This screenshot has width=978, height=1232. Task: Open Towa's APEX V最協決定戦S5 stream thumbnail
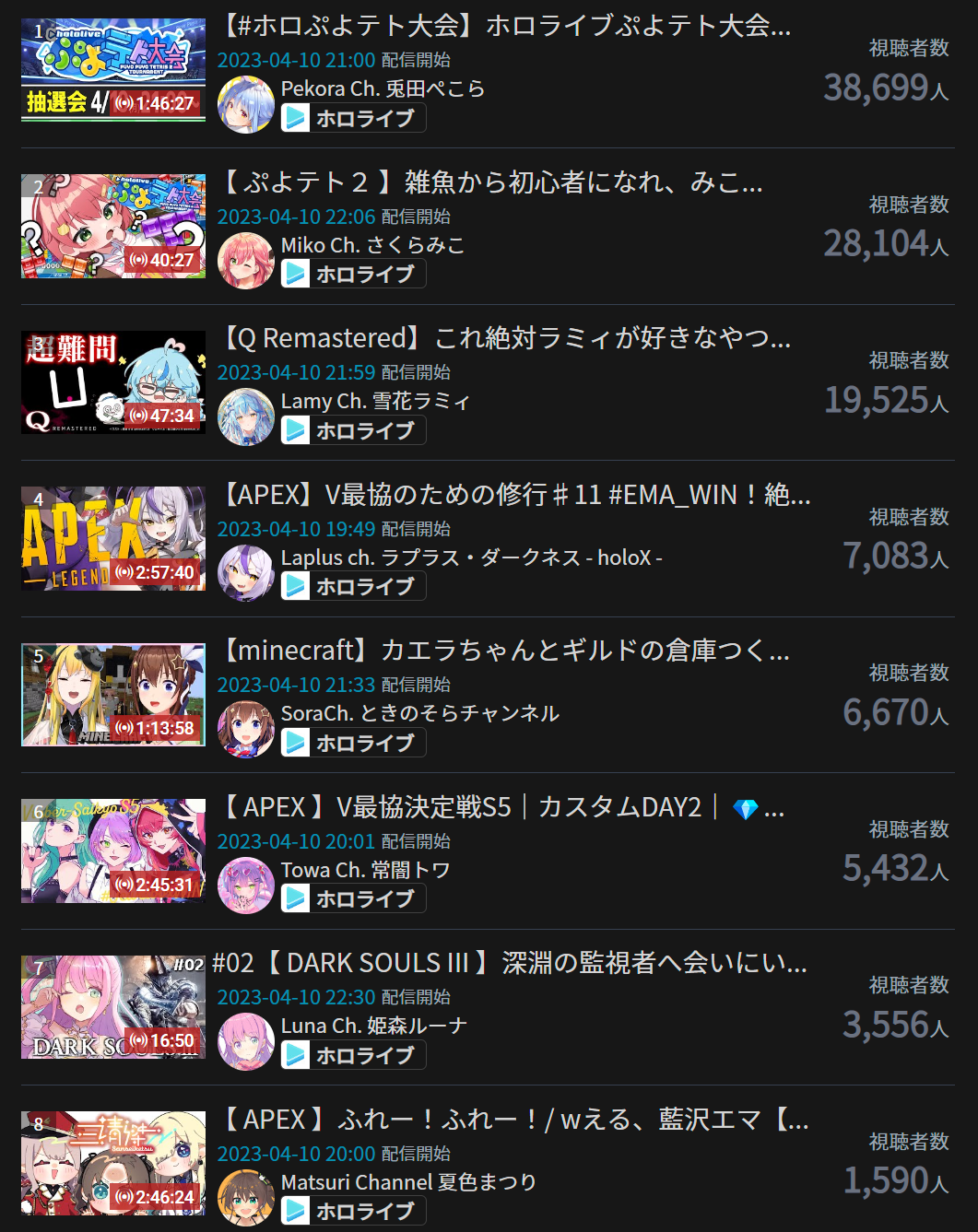point(113,851)
